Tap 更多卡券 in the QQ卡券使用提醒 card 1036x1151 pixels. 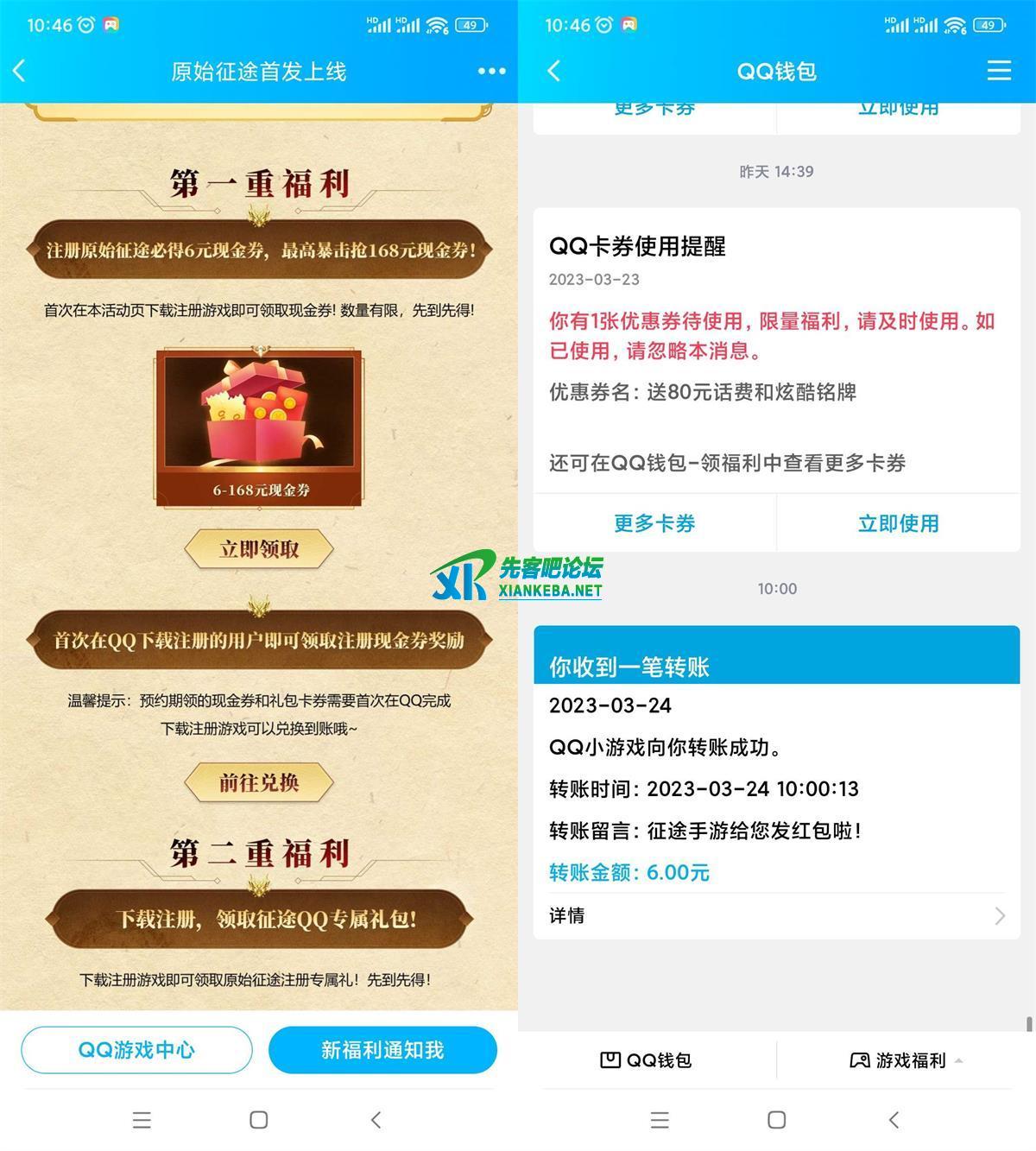pos(654,523)
